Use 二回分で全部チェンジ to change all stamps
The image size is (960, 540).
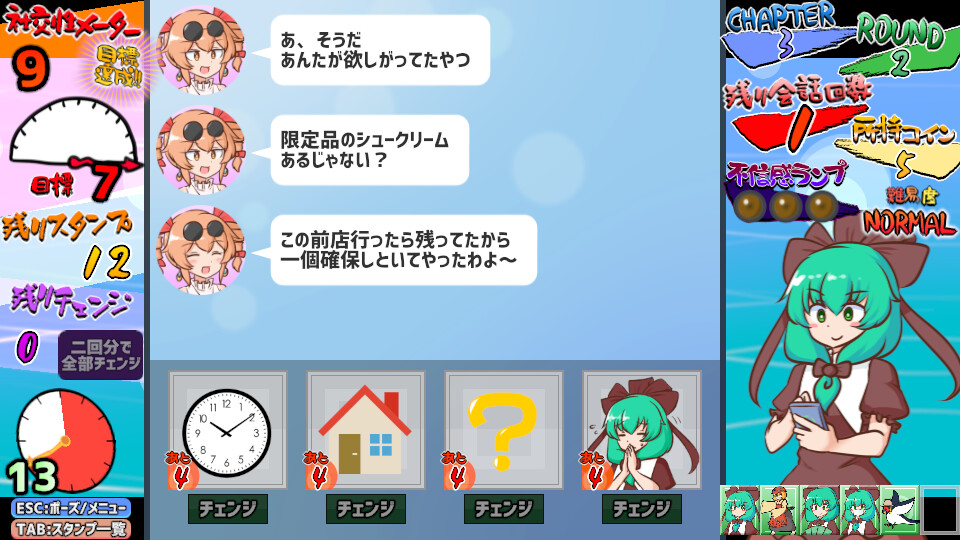tap(100, 355)
